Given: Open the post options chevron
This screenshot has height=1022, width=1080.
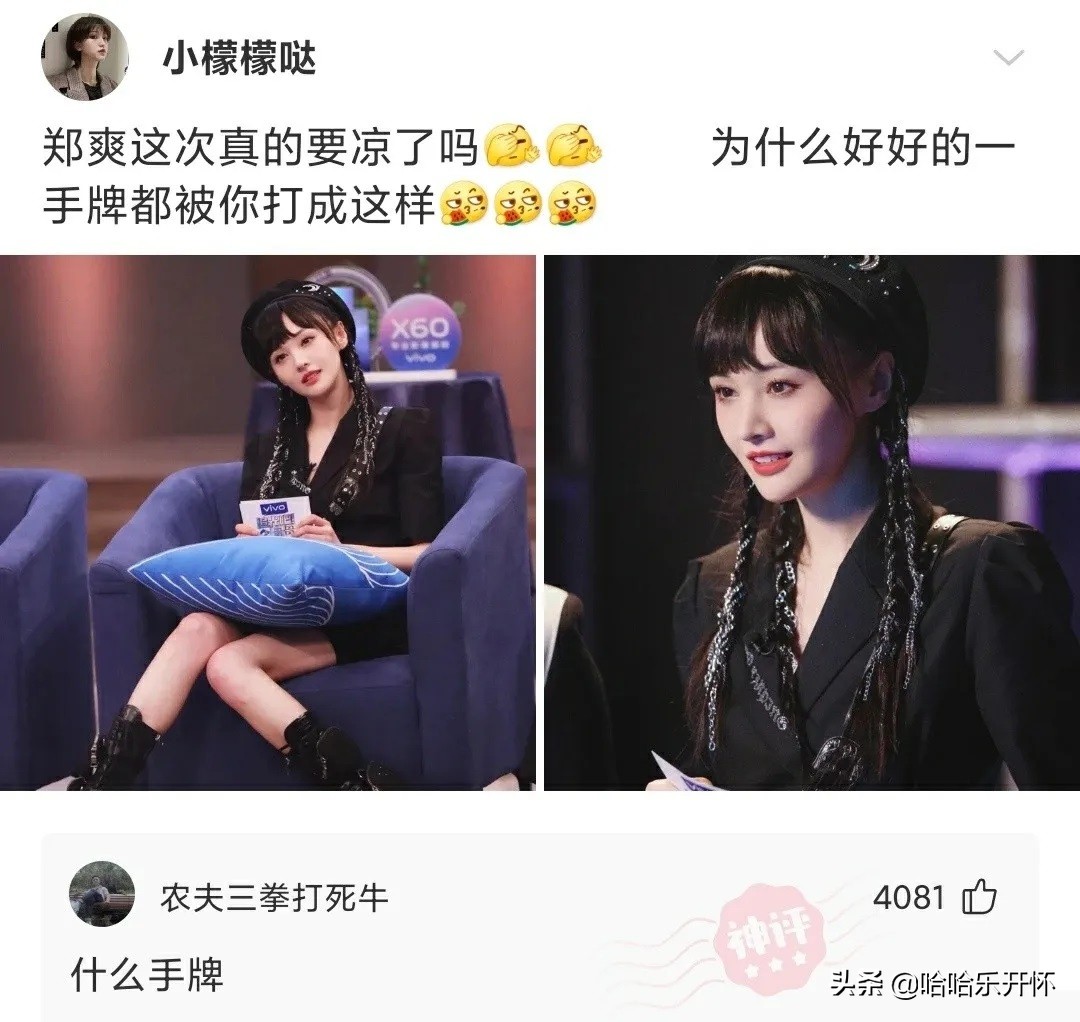Looking at the screenshot, I should coord(1008,58).
